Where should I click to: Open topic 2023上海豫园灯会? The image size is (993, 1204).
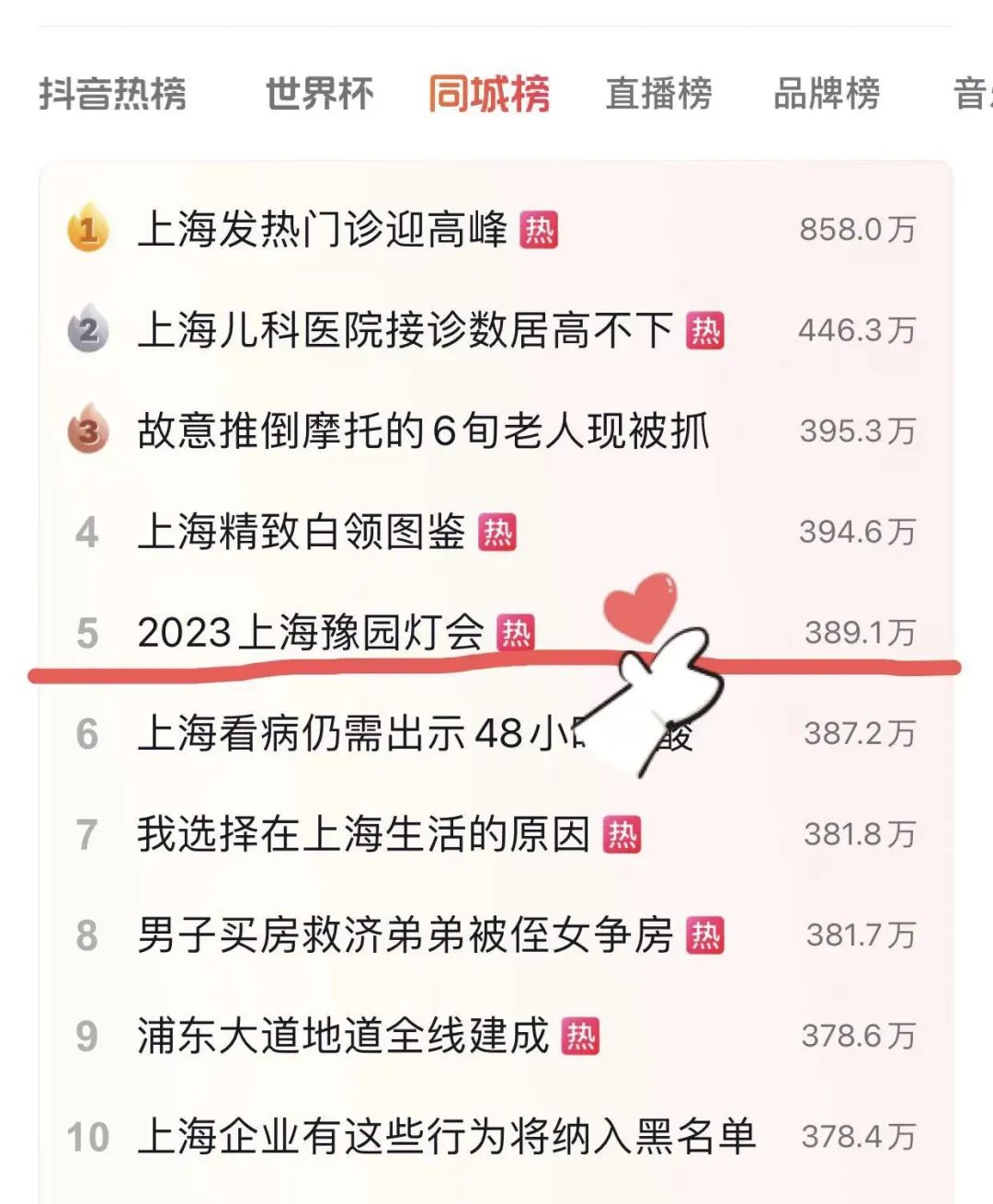(311, 633)
